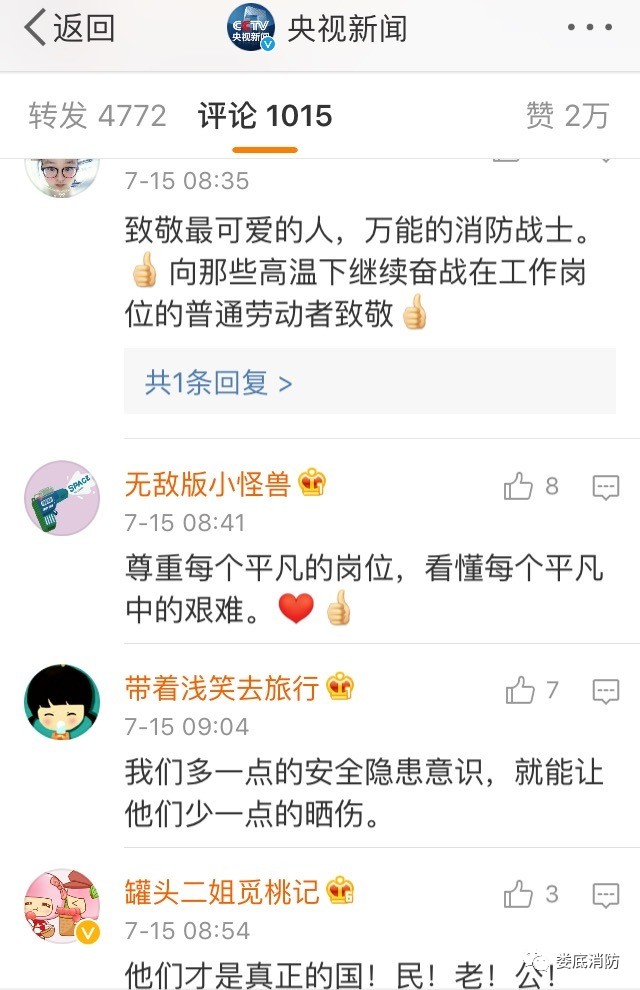
Task: Open the 央视新闻 profile from the header
Action: 320,28
